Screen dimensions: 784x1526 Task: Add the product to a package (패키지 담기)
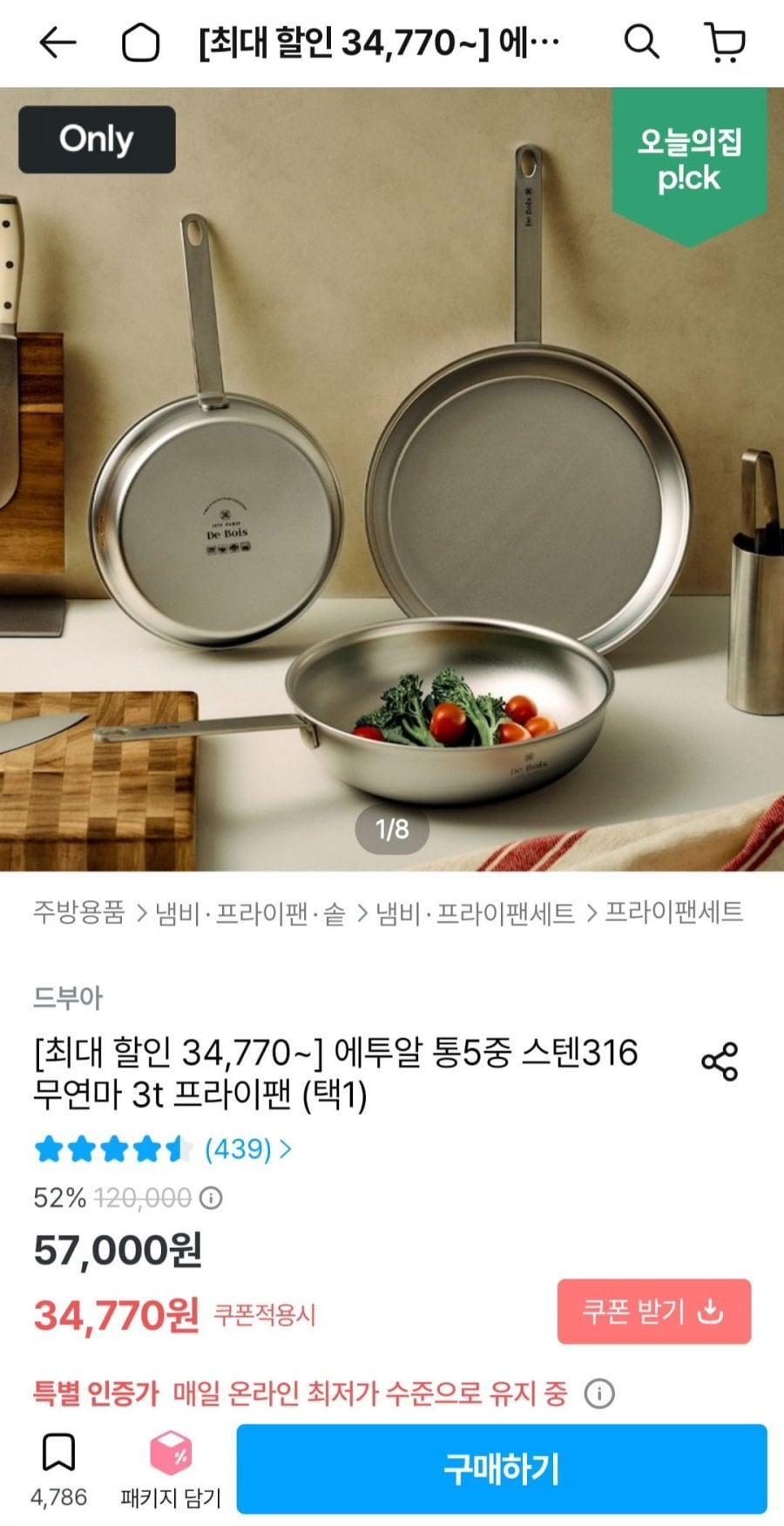click(171, 1468)
